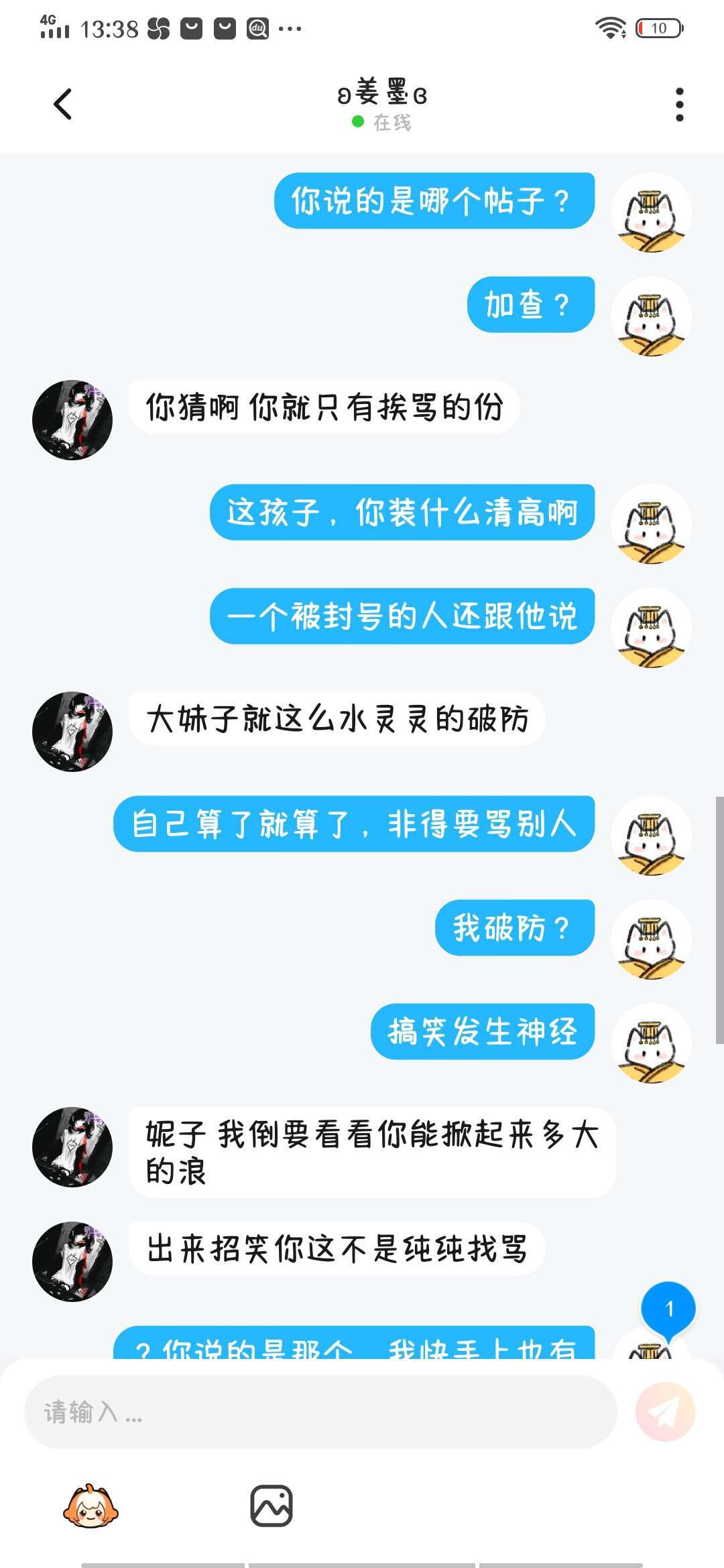Focus the 请输入 message input field

pyautogui.click(x=320, y=1412)
